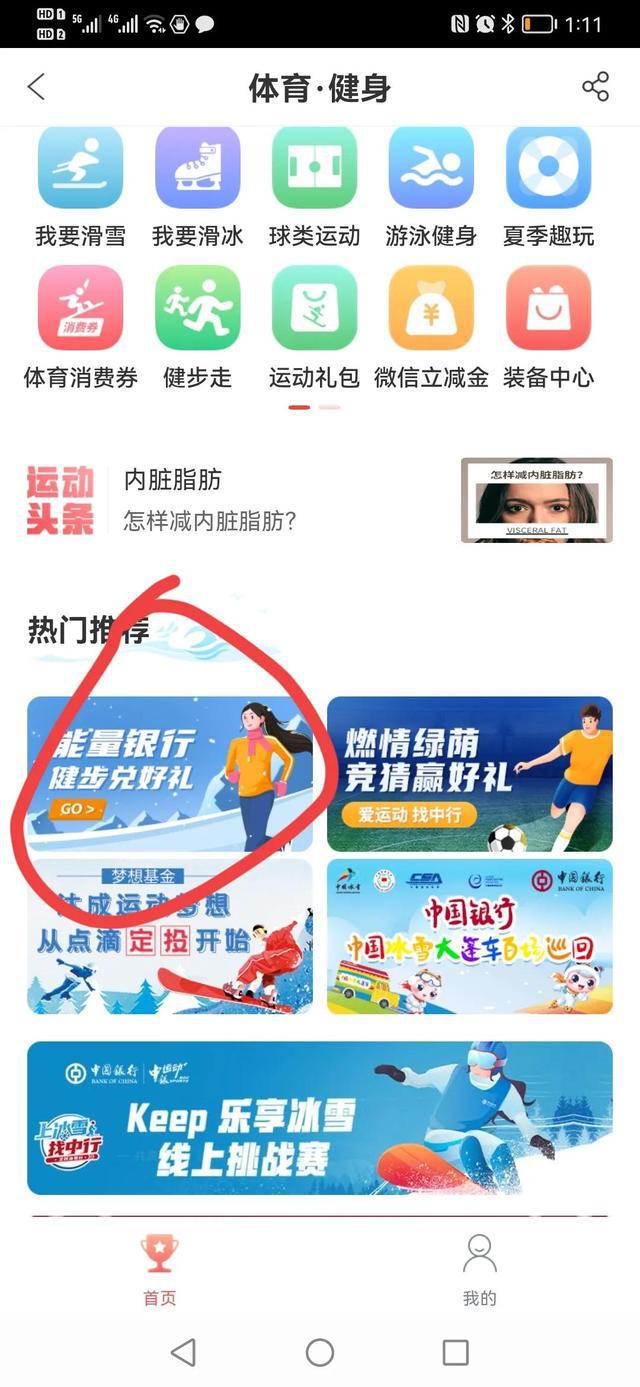Go back using the top-left arrow
This screenshot has width=640, height=1387.
click(x=36, y=87)
